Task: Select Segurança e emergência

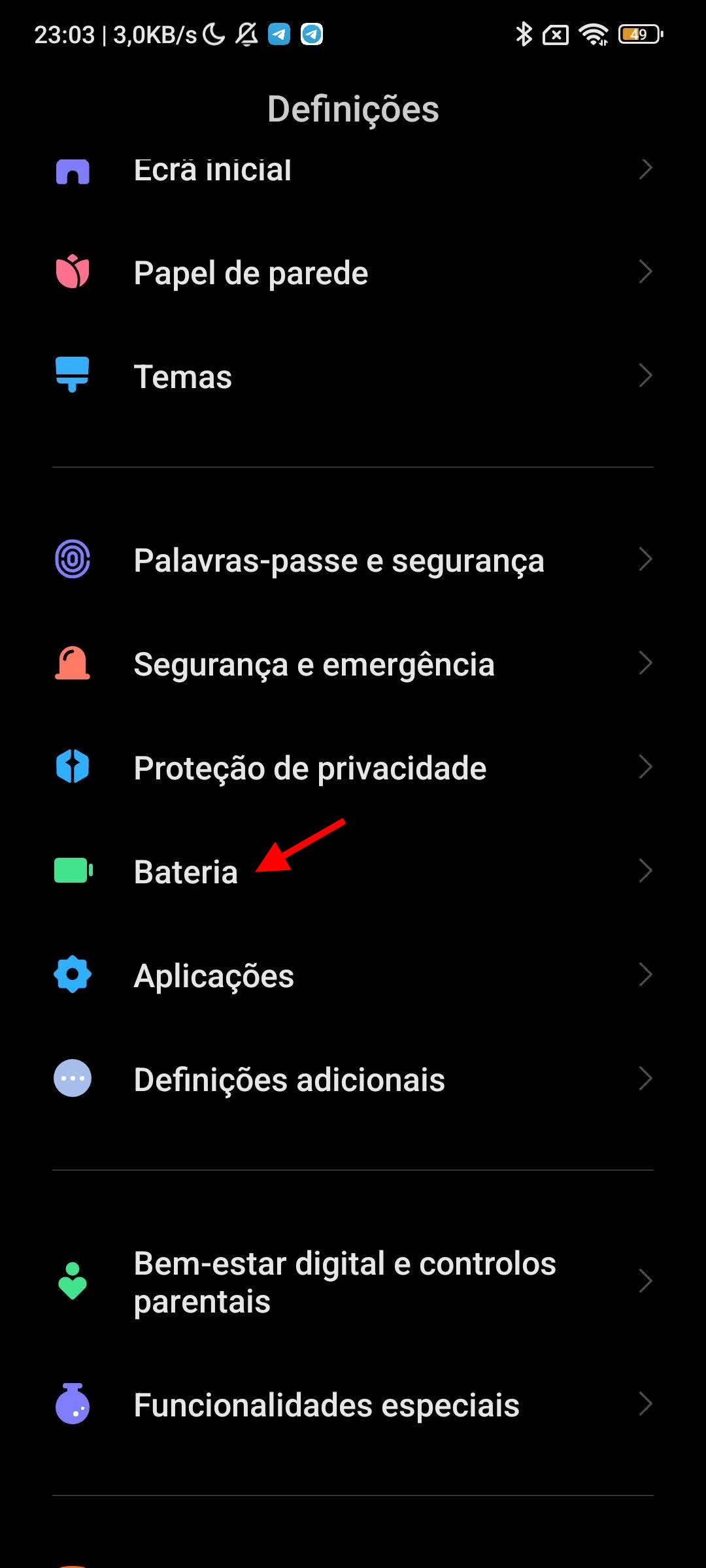Action: click(x=353, y=664)
